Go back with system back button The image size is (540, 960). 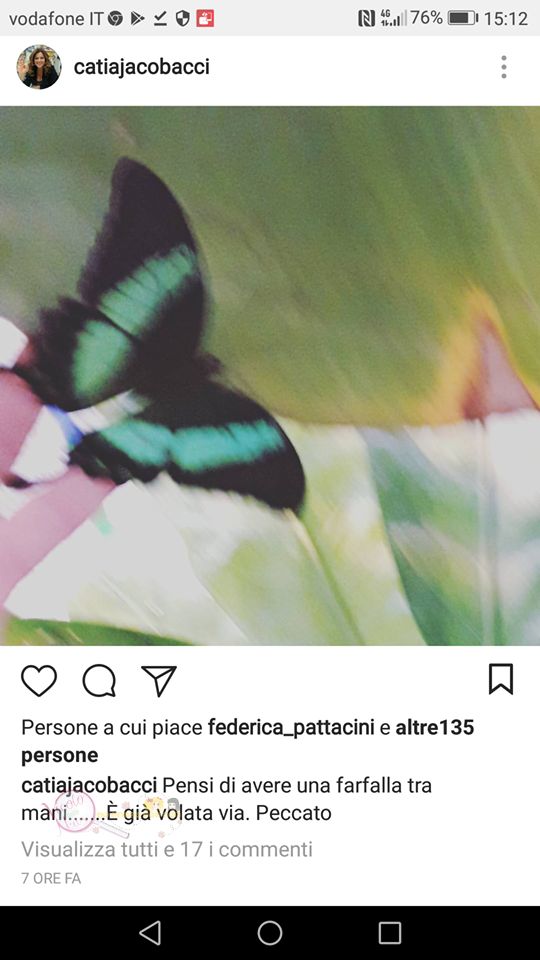150,933
